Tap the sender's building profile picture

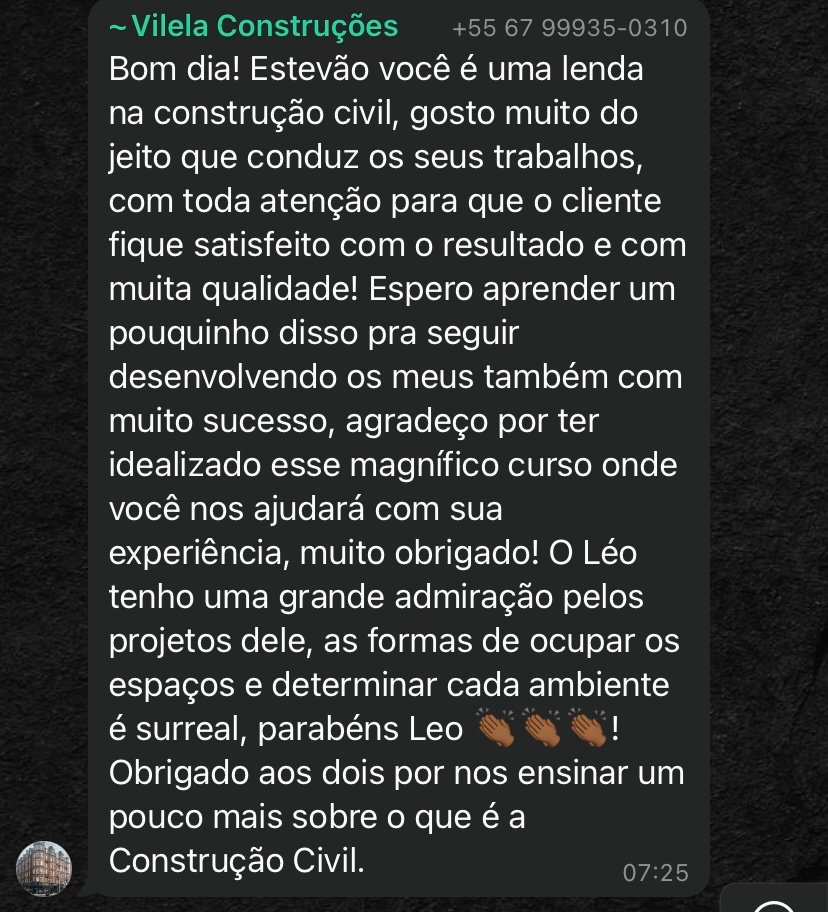point(44,868)
